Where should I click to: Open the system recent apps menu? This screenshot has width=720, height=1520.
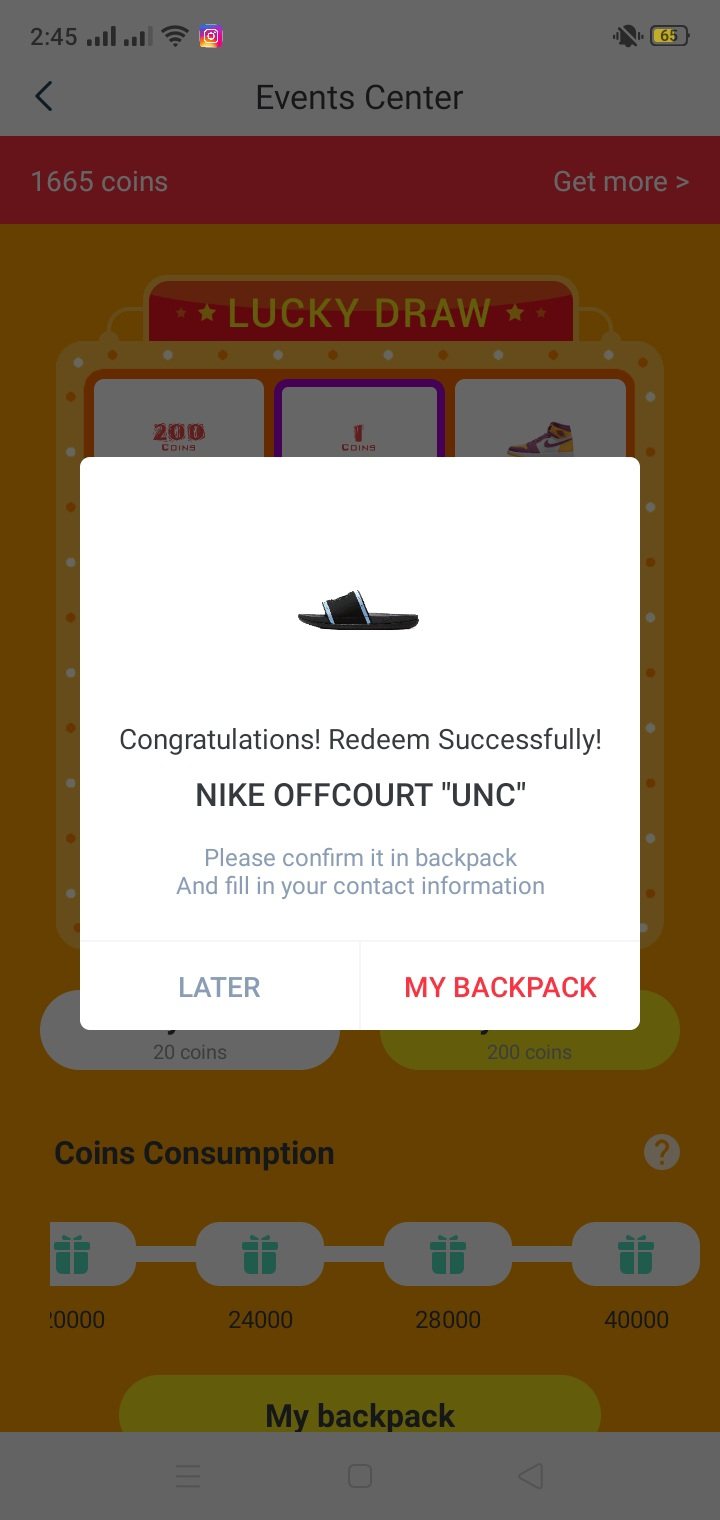(188, 1476)
